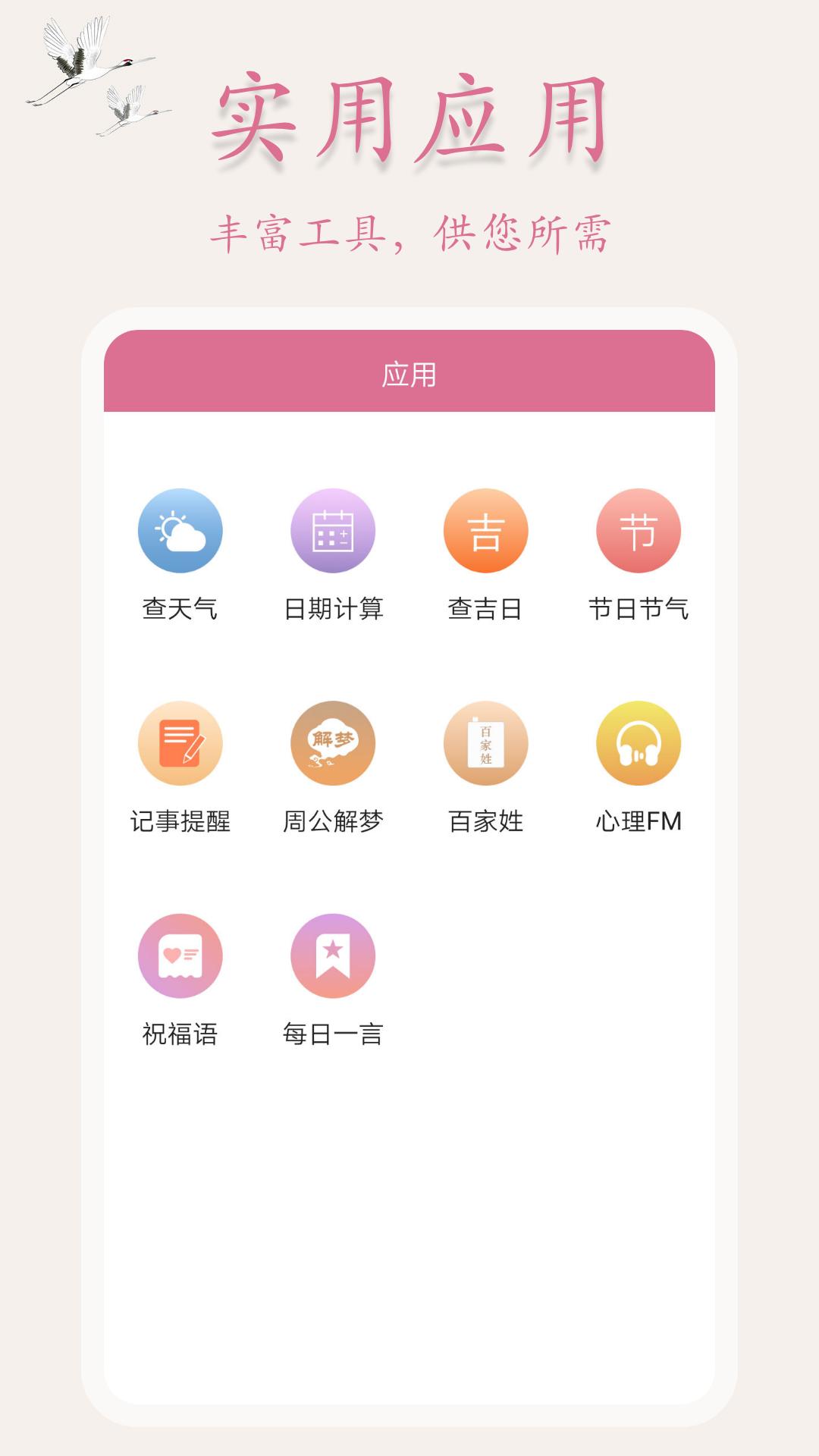The height and width of the screenshot is (1456, 819).
Task: Click the 周公解梦 text label
Action: 334,821
